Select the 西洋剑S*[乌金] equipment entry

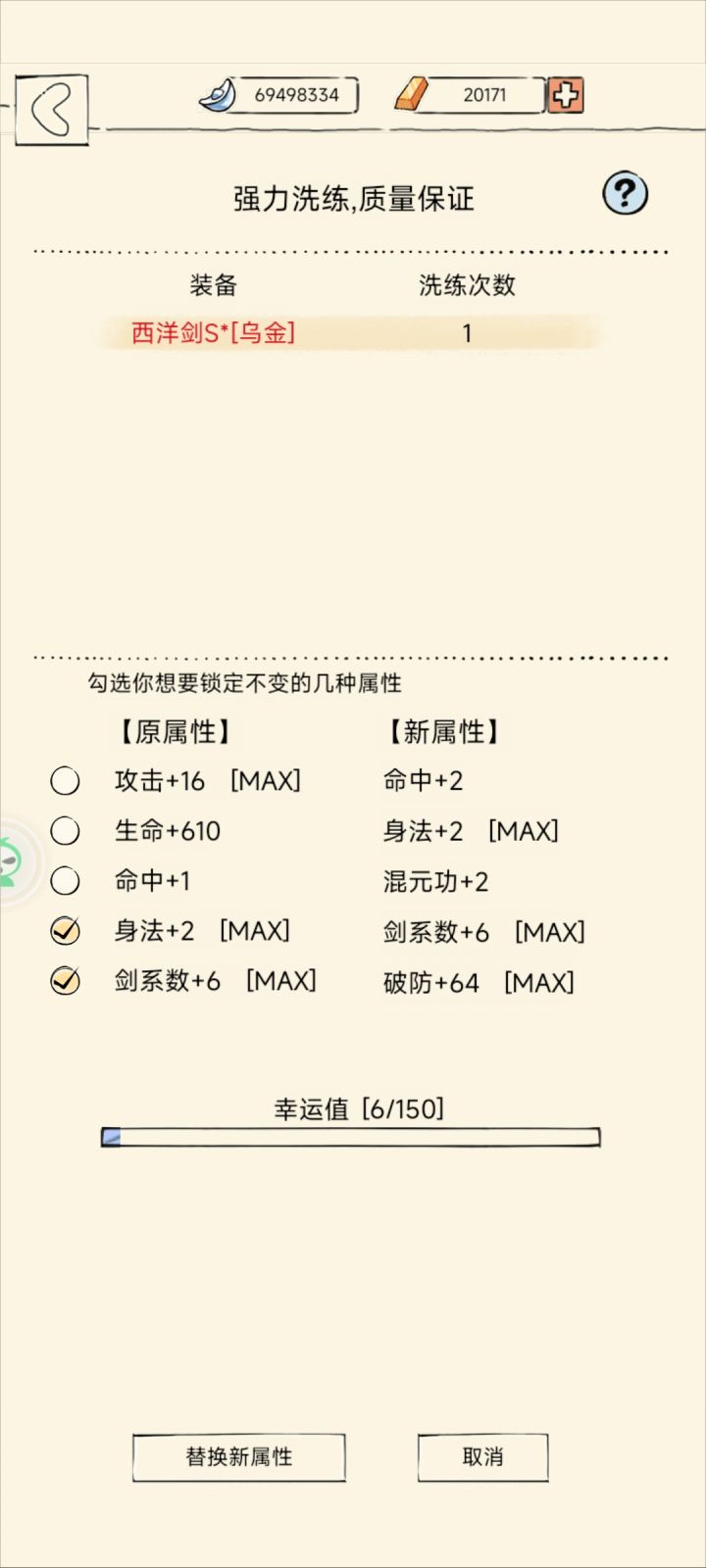212,333
